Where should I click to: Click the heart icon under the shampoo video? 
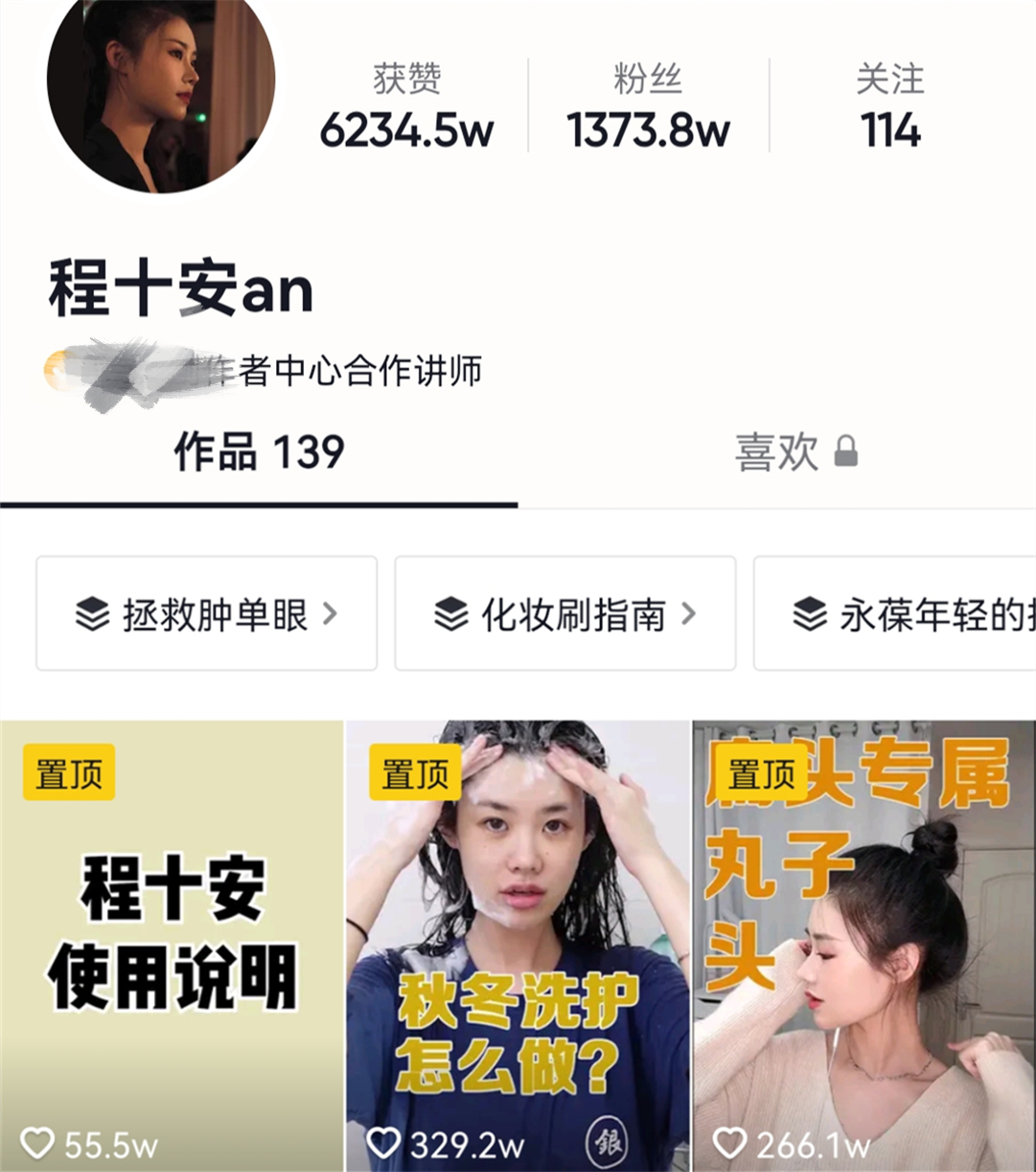pos(384,1143)
